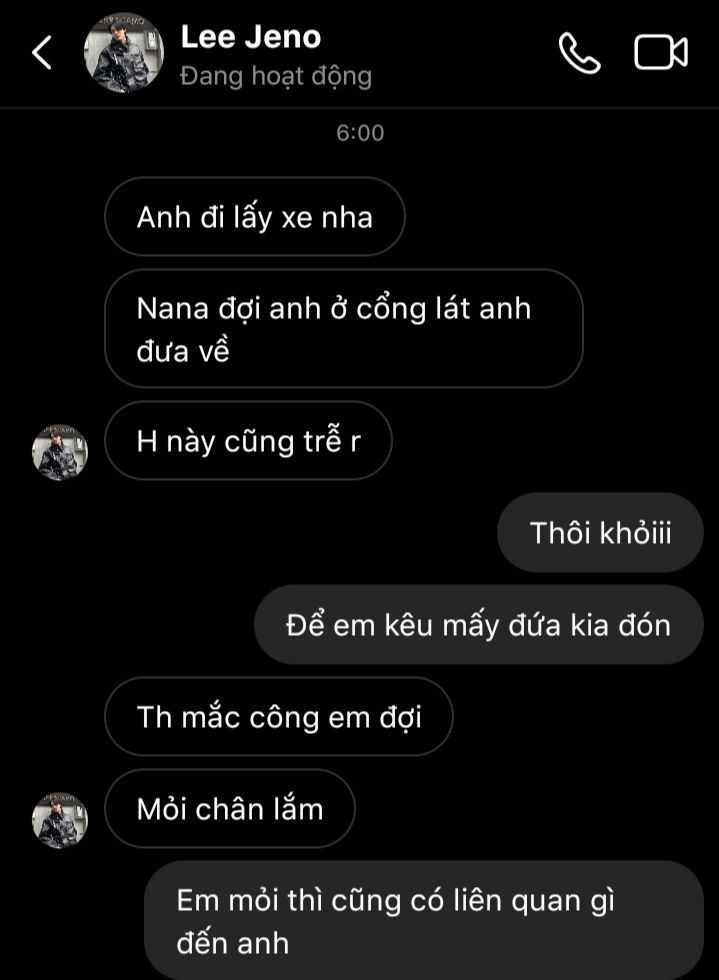Viewport: 719px width, 980px height.
Task: Go back to the chat list
Action: click(x=42, y=53)
